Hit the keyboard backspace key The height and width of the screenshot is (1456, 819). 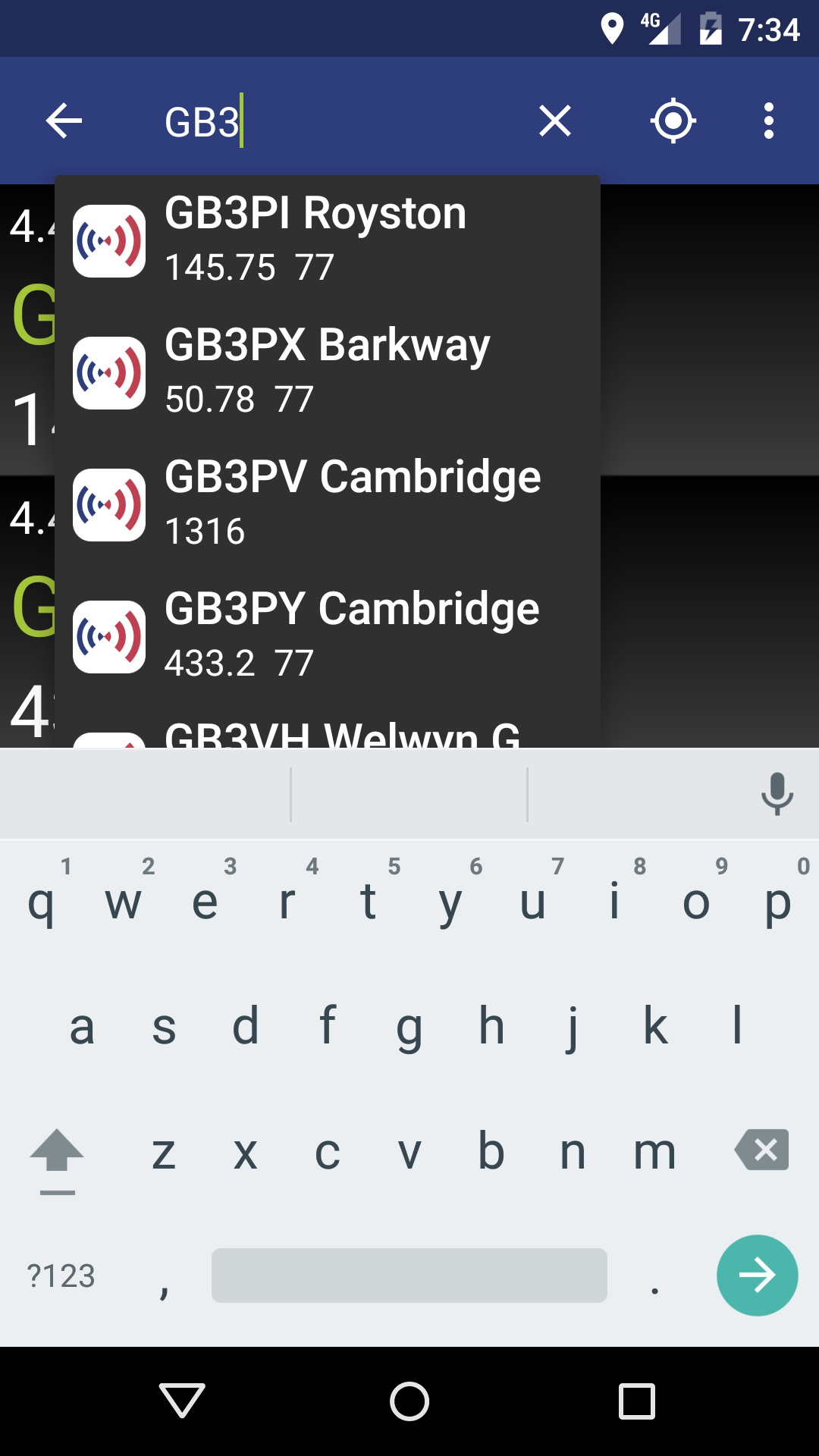762,1150
